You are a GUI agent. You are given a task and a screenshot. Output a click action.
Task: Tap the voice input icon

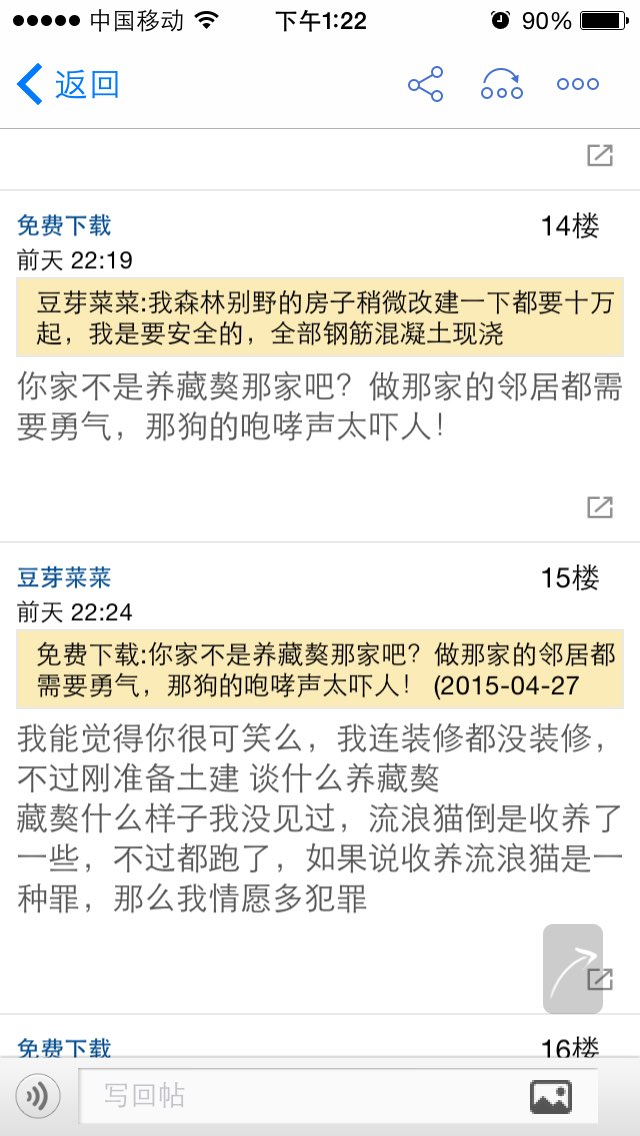pyautogui.click(x=38, y=1095)
